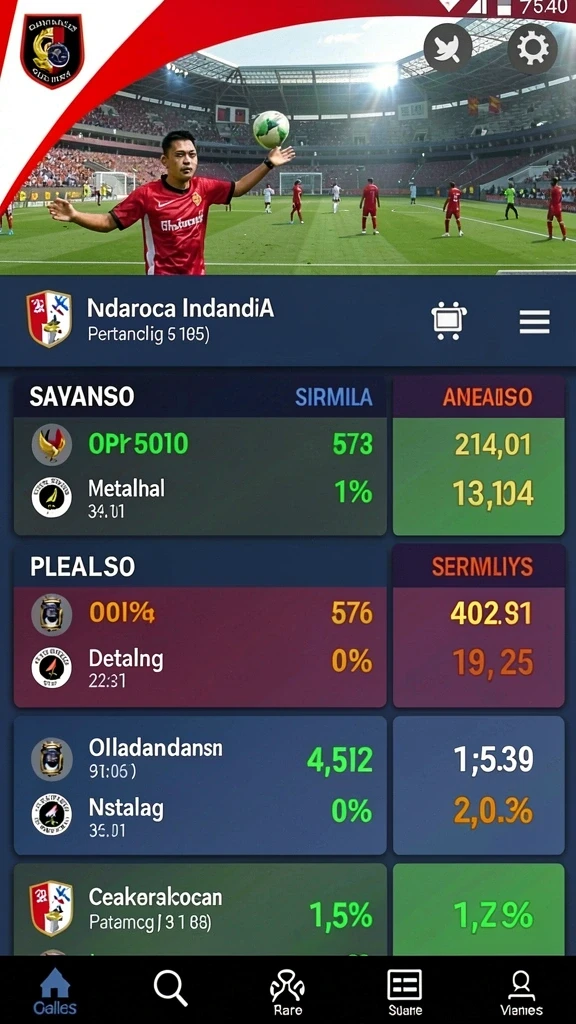Open the settings gear icon

click(532, 48)
